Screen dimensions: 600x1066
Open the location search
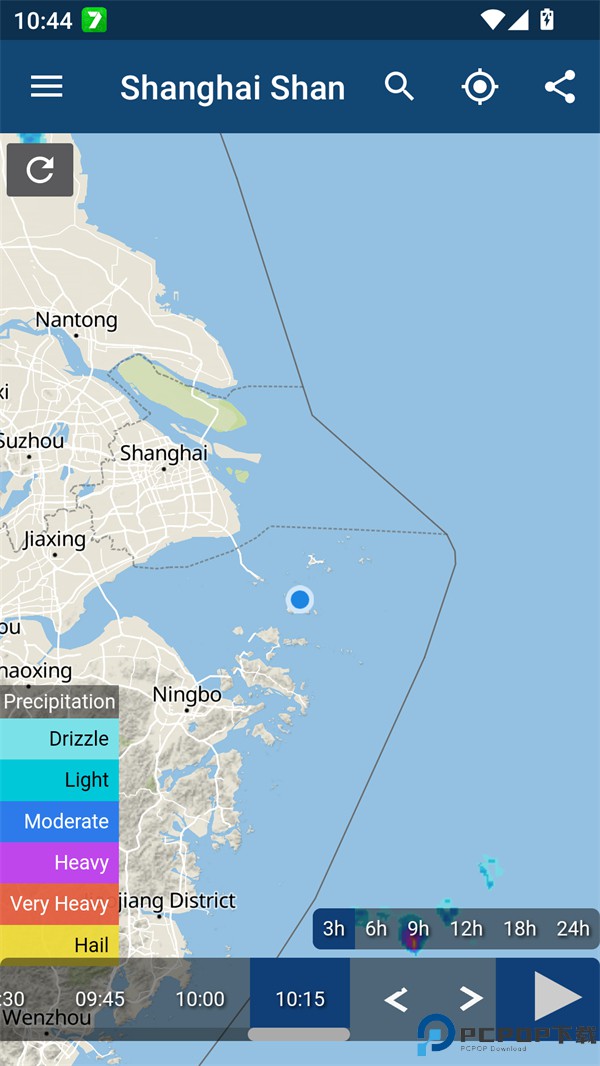tap(399, 87)
